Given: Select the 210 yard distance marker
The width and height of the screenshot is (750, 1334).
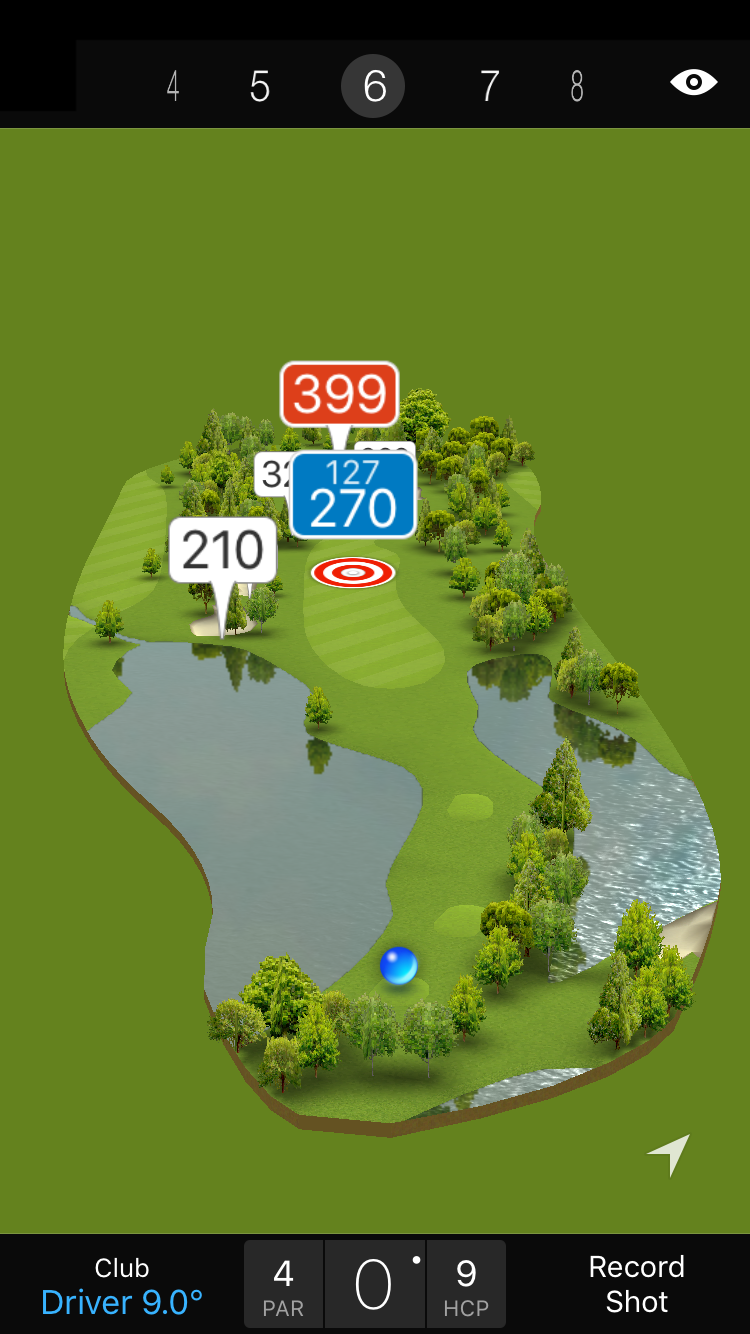Looking at the screenshot, I should pyautogui.click(x=222, y=550).
